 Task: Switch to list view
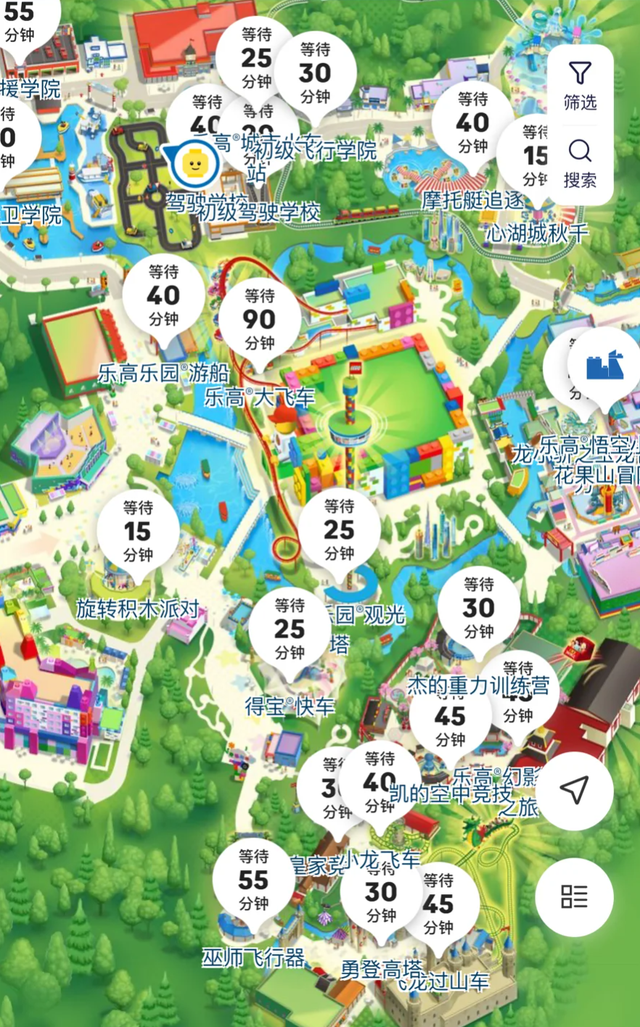pyautogui.click(x=574, y=896)
